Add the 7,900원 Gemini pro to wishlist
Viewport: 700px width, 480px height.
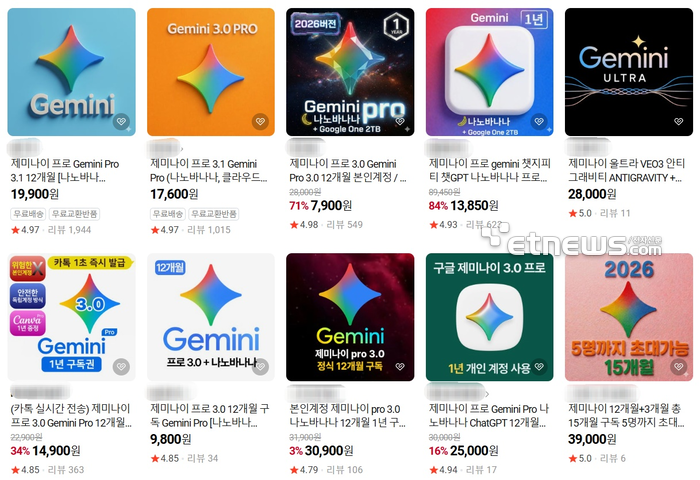click(400, 122)
